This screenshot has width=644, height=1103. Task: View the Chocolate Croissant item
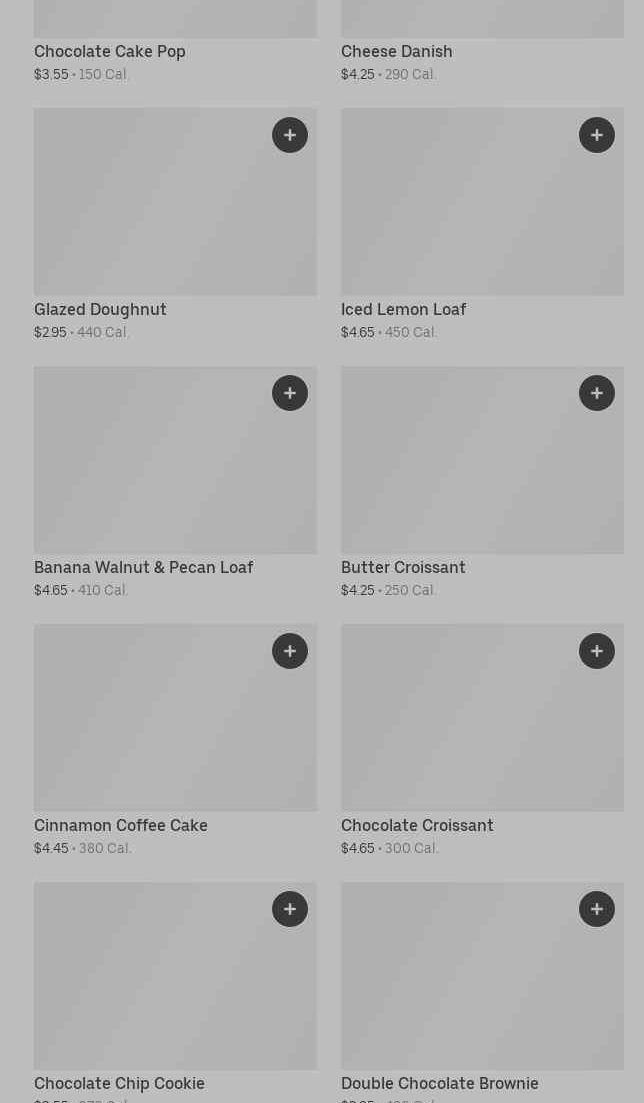pyautogui.click(x=483, y=741)
